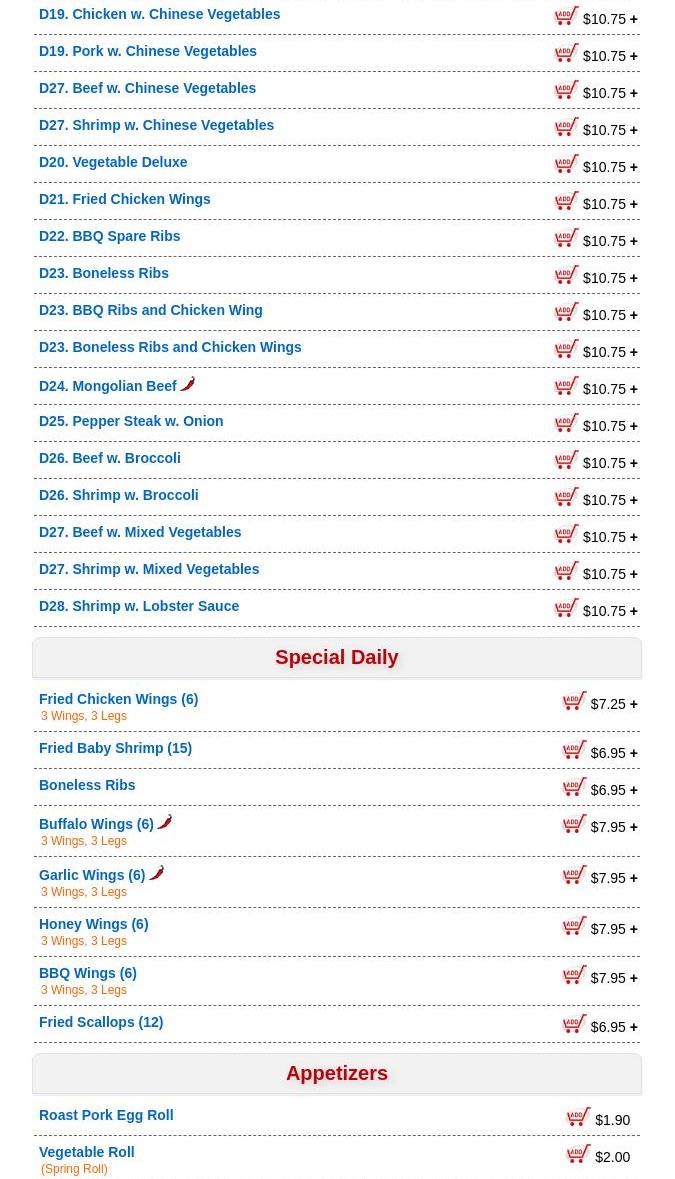This screenshot has height=1179, width=675.
Task: Add D22 BBQ Spare Ribs to cart
Action: click(567, 239)
